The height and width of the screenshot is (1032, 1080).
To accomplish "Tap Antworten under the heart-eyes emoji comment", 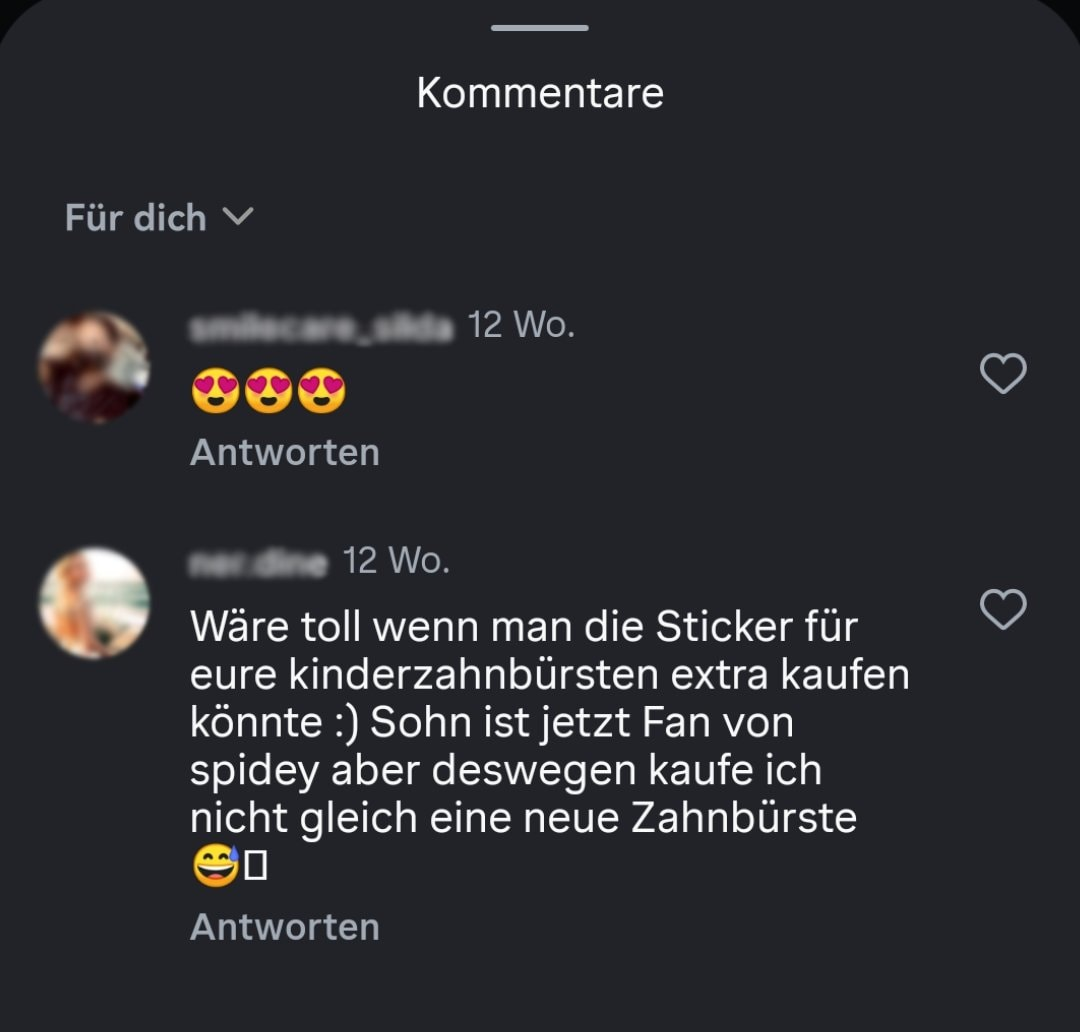I will click(x=285, y=452).
